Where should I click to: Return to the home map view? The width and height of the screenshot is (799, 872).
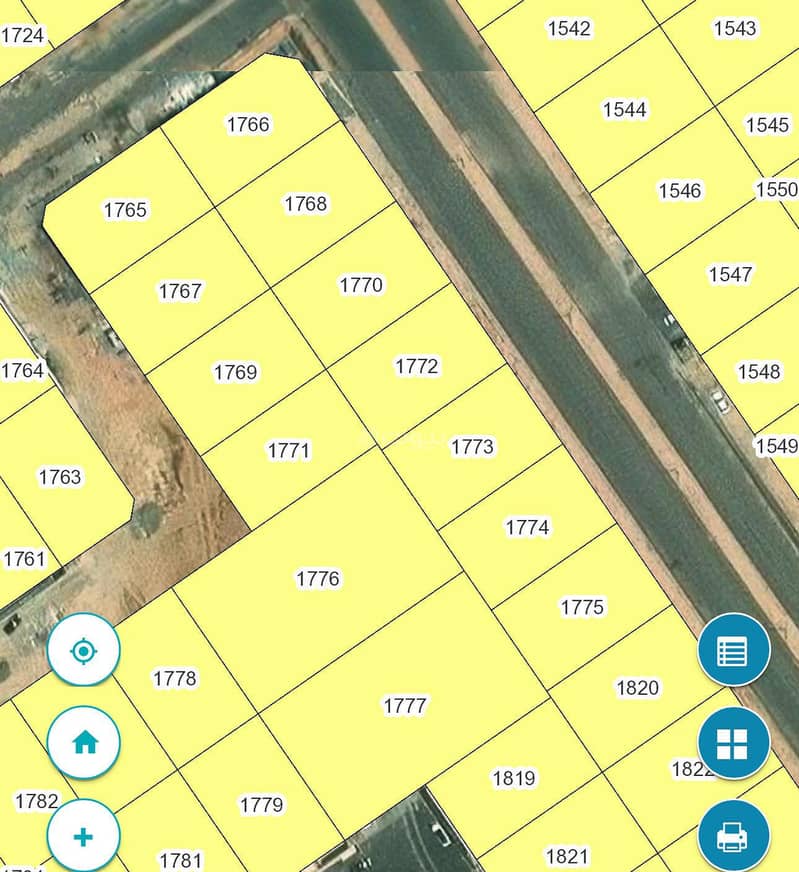point(84,742)
